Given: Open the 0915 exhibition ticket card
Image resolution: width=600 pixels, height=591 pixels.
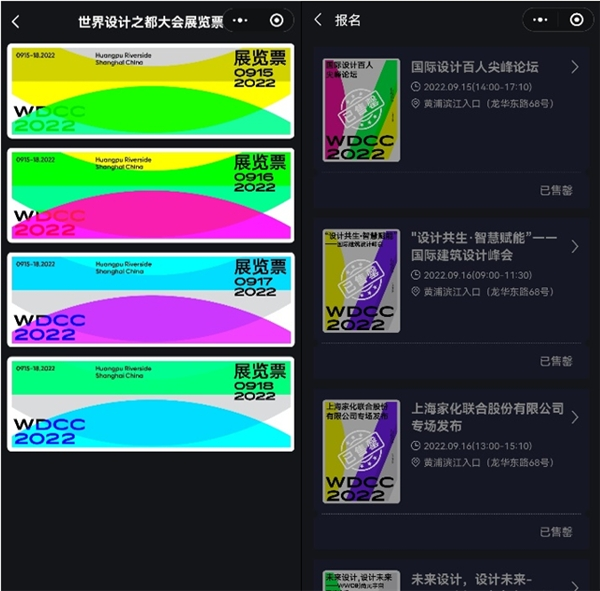Looking at the screenshot, I should pos(150,91).
